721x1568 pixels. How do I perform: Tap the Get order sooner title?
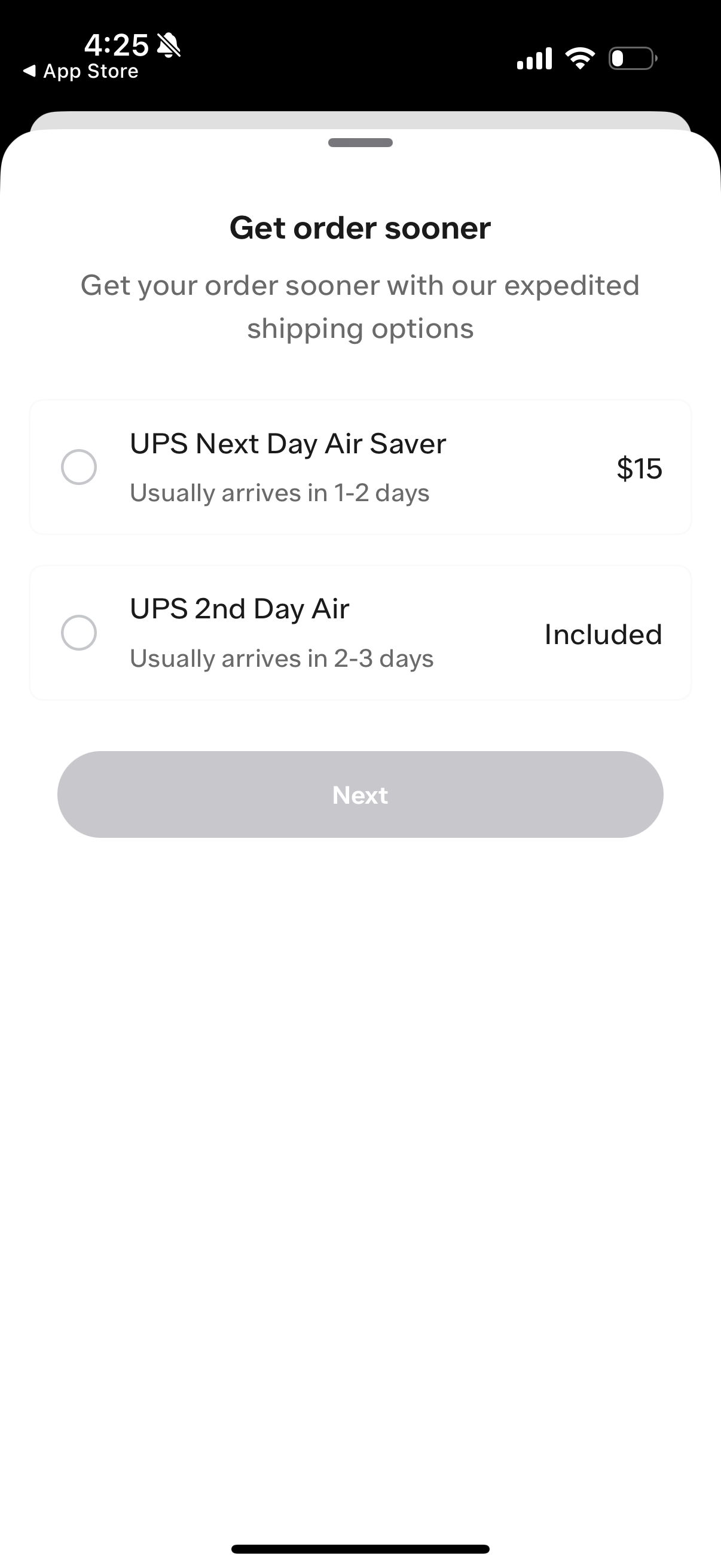click(360, 228)
